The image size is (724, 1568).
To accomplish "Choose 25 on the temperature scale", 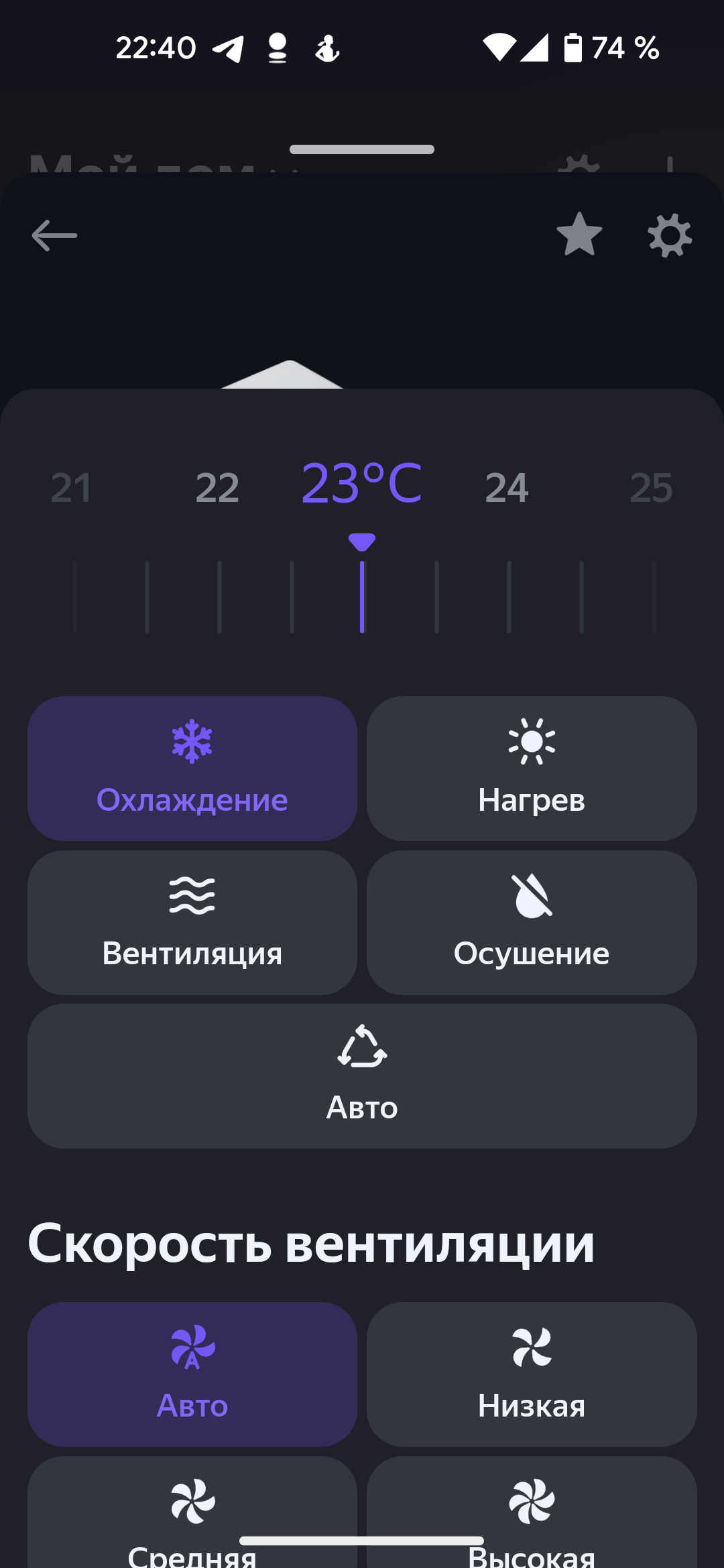I will (651, 487).
